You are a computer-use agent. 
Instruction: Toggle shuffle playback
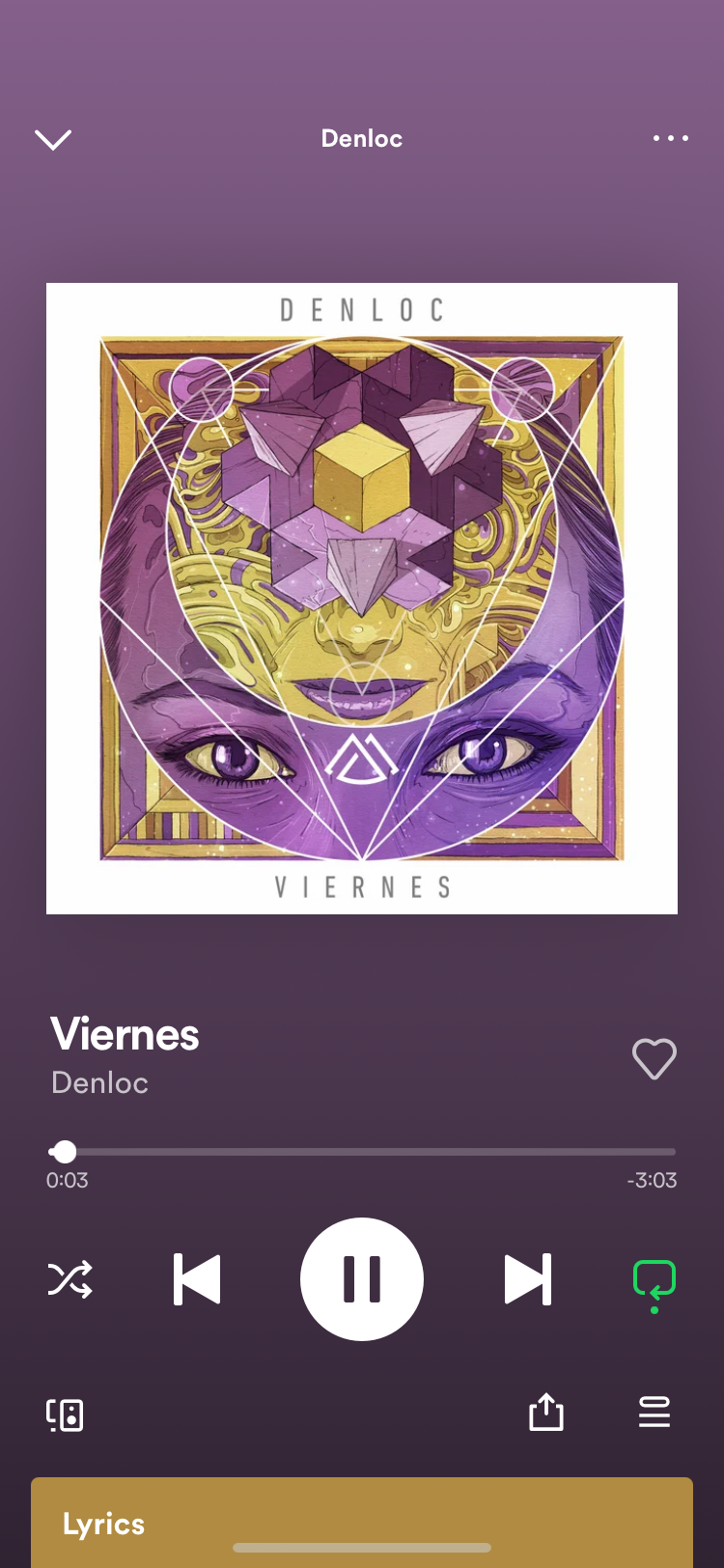pos(70,1279)
